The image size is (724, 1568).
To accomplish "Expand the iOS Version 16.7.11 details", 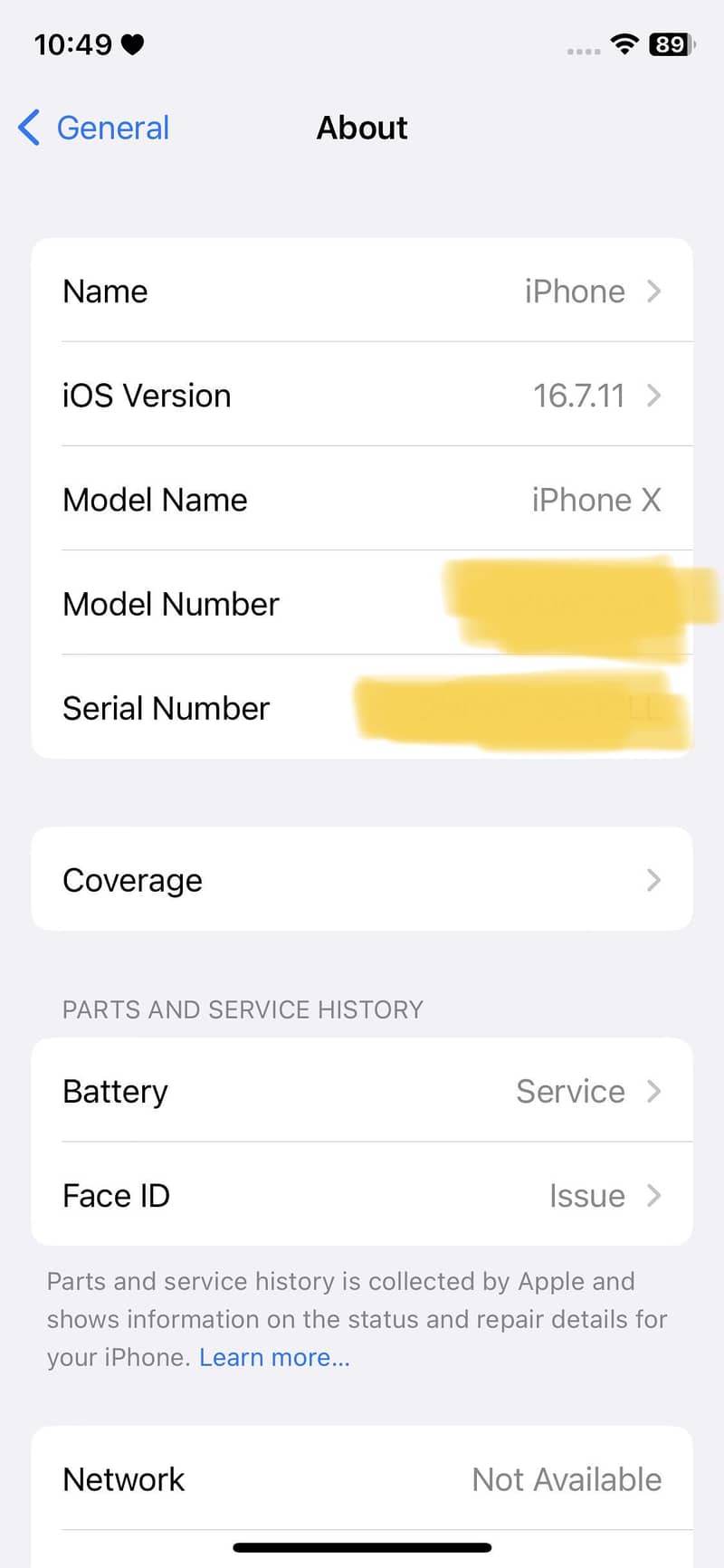I will [x=362, y=395].
